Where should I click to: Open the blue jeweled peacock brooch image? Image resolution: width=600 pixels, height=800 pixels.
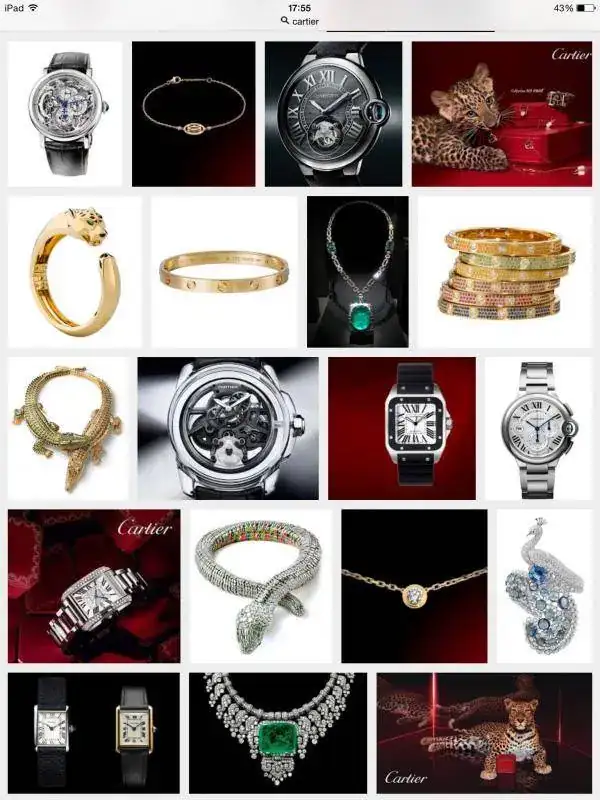tap(544, 585)
